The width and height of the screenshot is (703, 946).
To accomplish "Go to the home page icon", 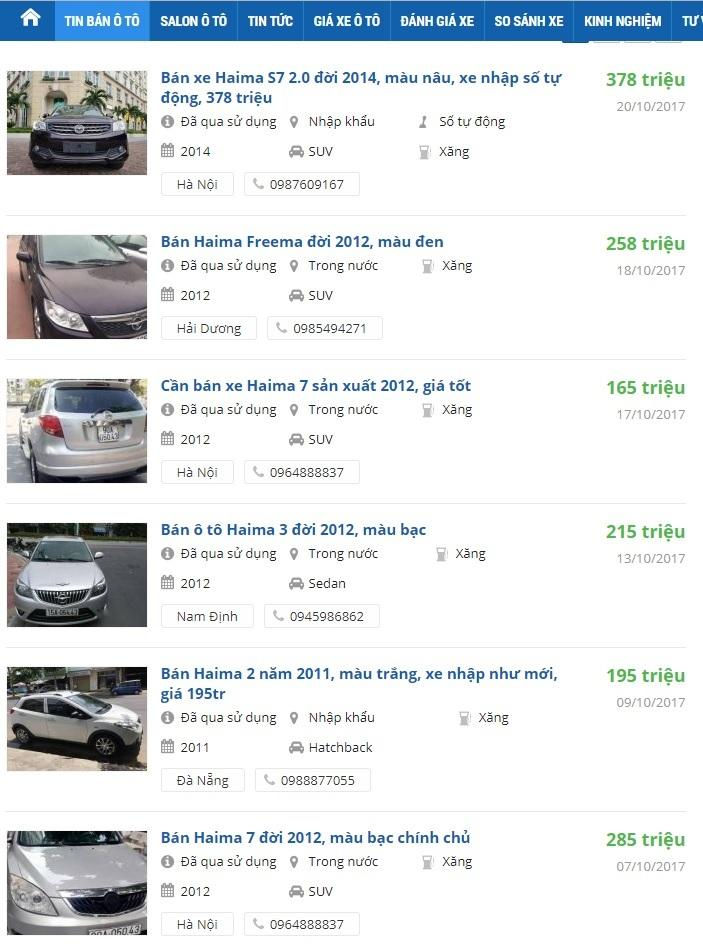I will 30,18.
